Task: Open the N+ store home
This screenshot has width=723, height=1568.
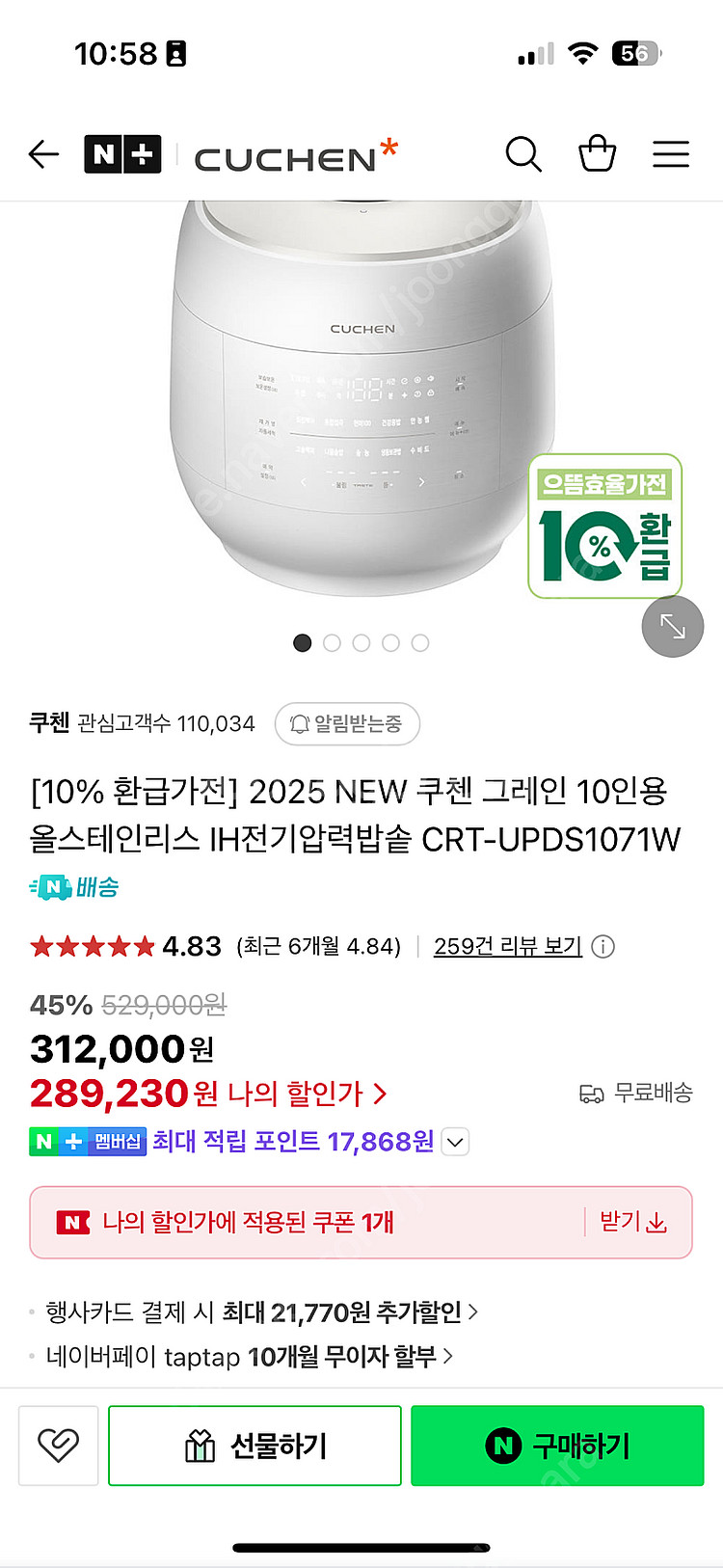Action: [122, 154]
